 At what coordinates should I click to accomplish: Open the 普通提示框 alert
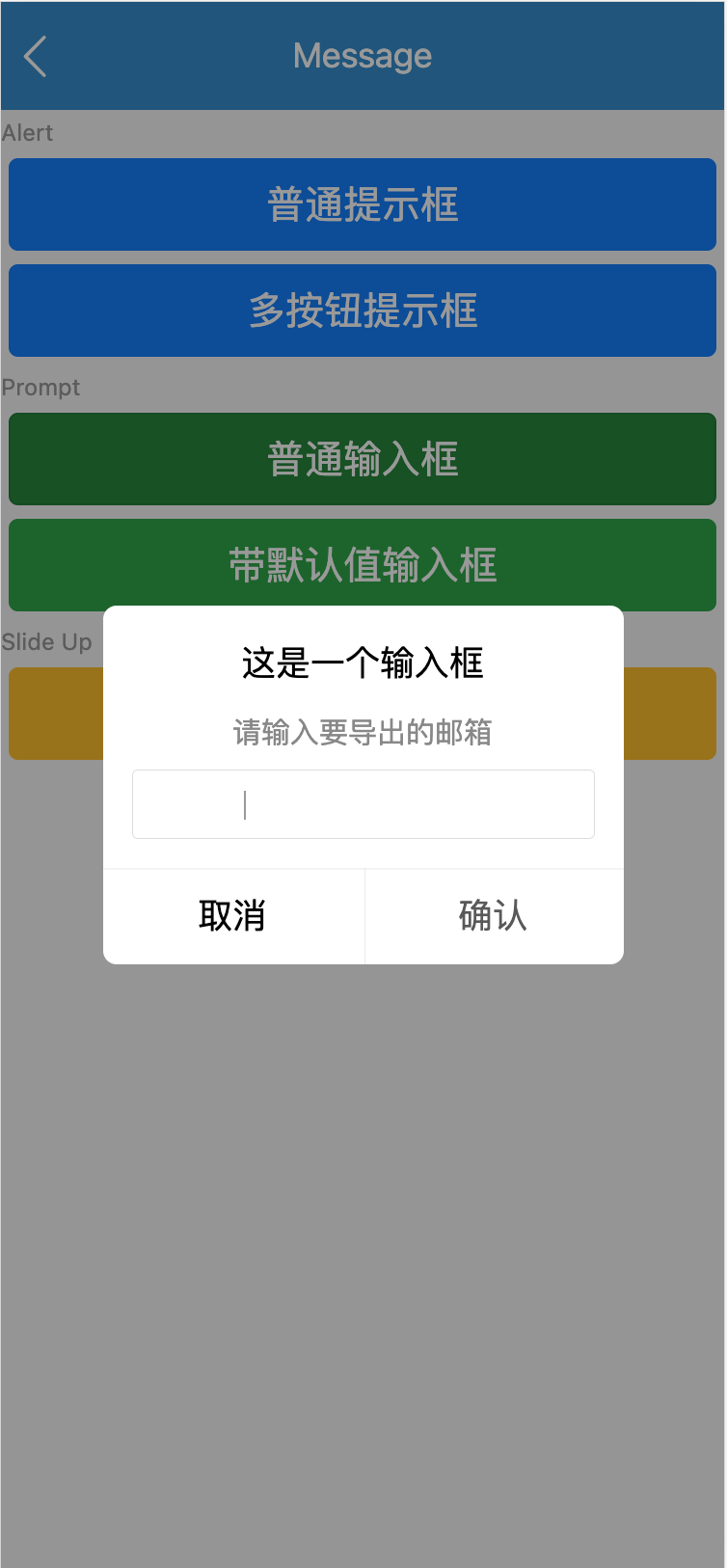(x=363, y=204)
